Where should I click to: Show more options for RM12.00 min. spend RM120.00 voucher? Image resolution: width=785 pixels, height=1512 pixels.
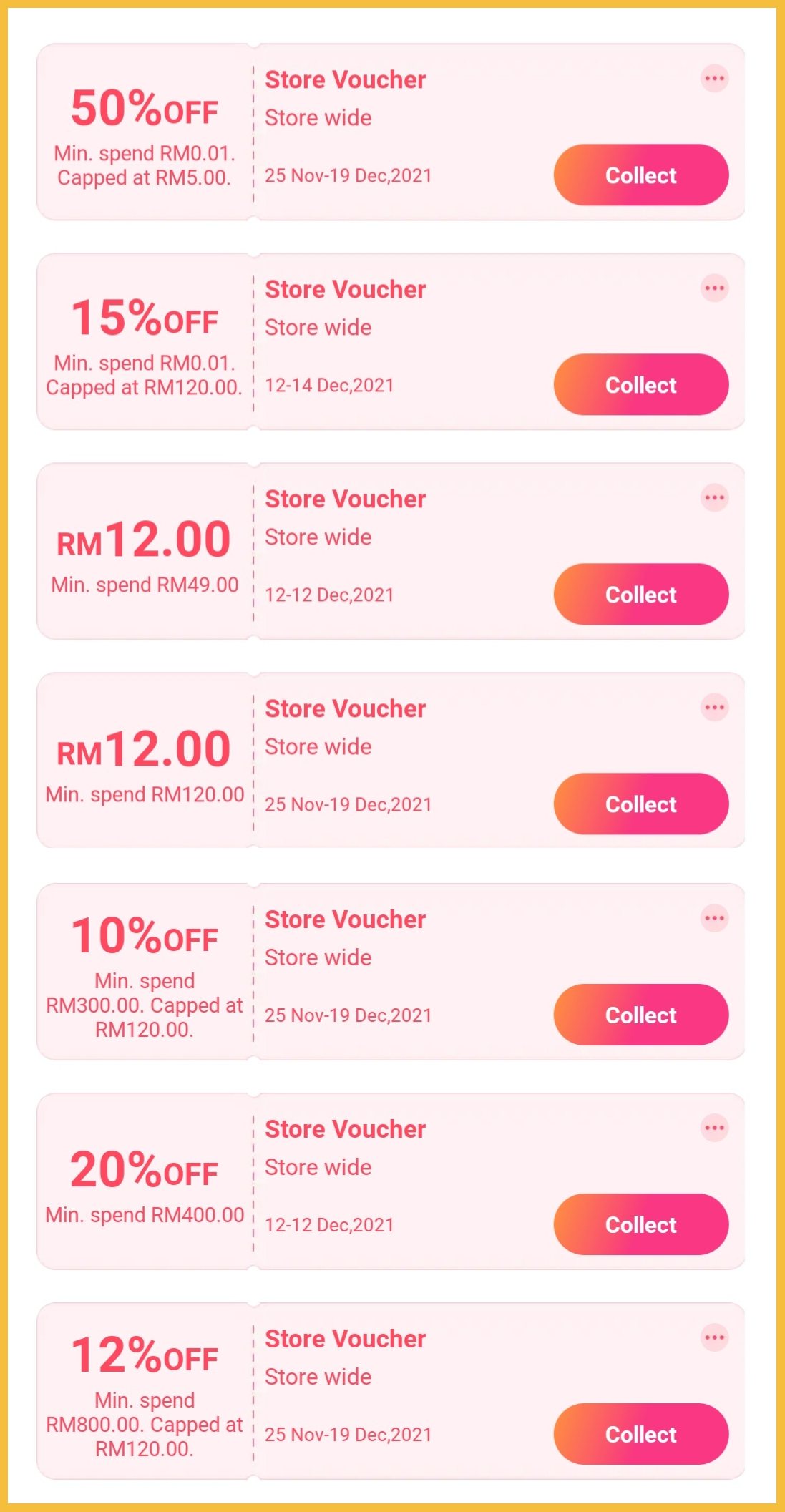[x=714, y=708]
